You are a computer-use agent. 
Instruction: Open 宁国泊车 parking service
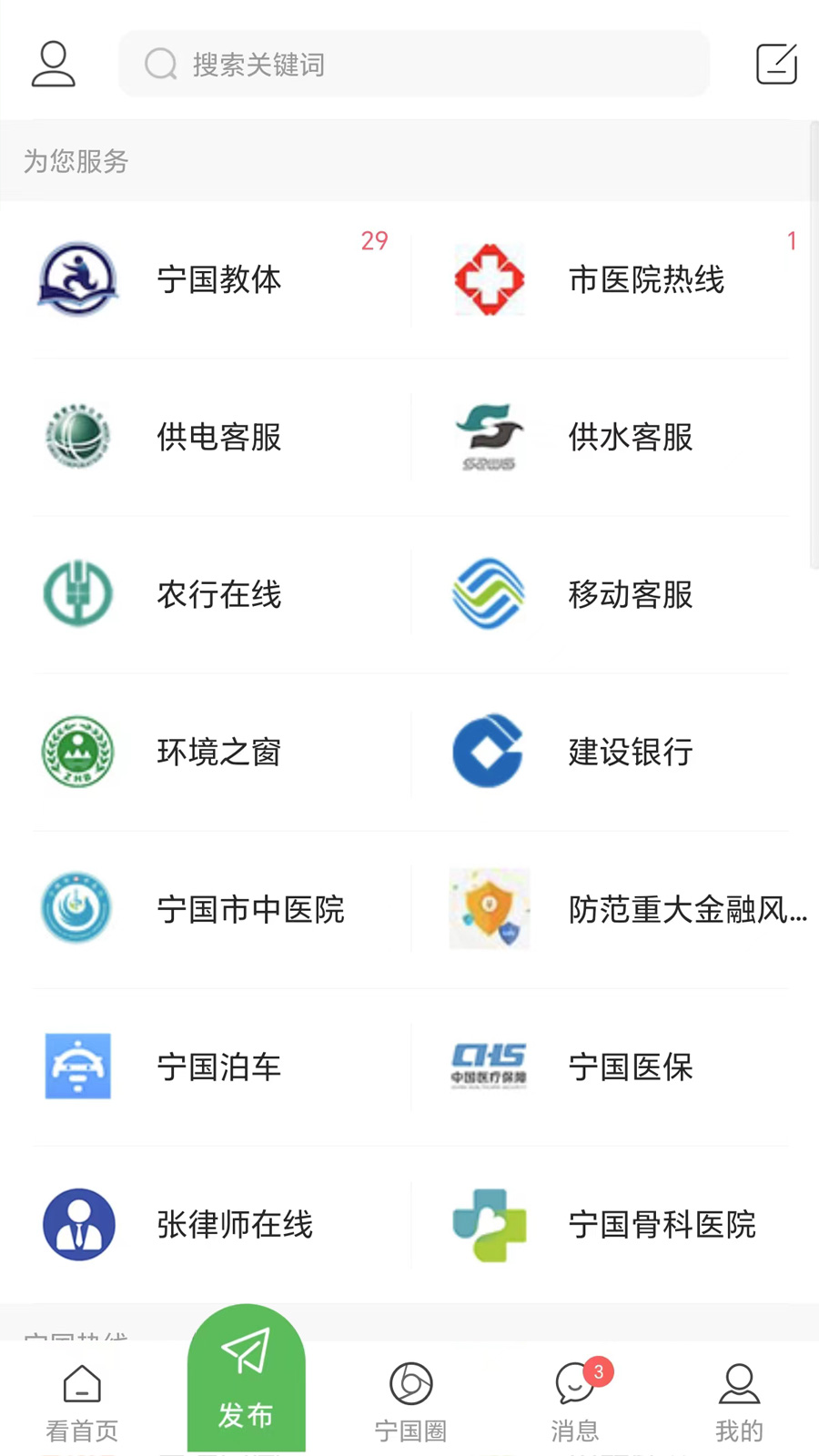click(x=218, y=1067)
